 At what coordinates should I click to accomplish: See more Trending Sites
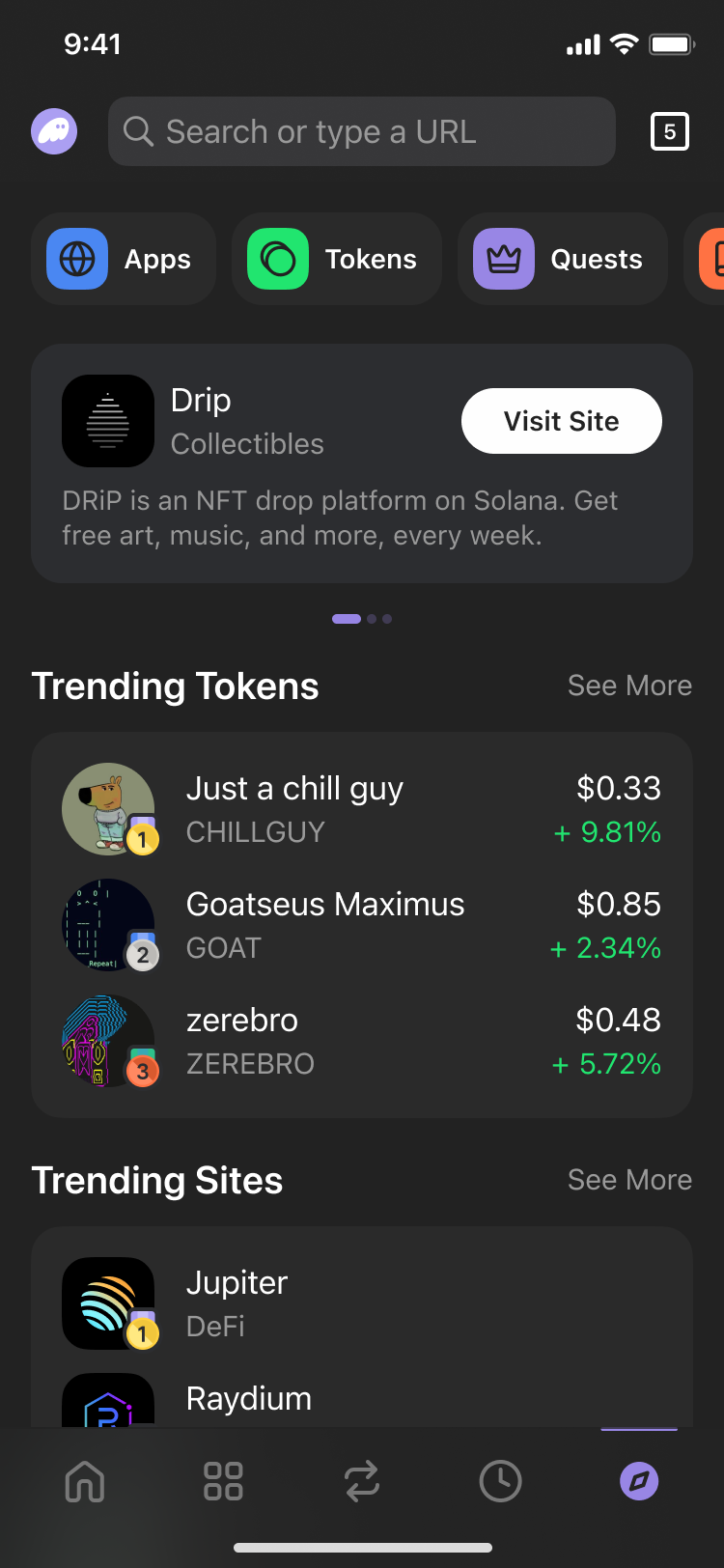[629, 1180]
